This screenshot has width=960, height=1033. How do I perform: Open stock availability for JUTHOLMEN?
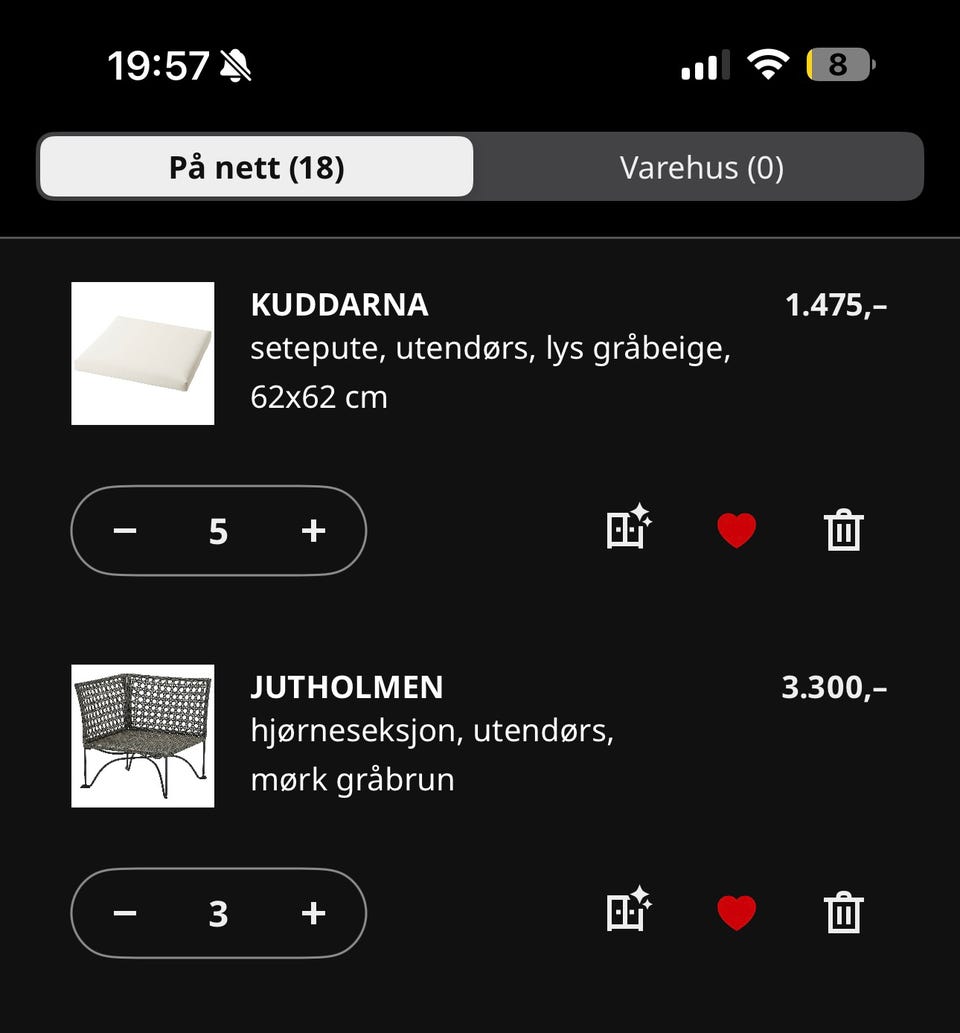click(627, 913)
